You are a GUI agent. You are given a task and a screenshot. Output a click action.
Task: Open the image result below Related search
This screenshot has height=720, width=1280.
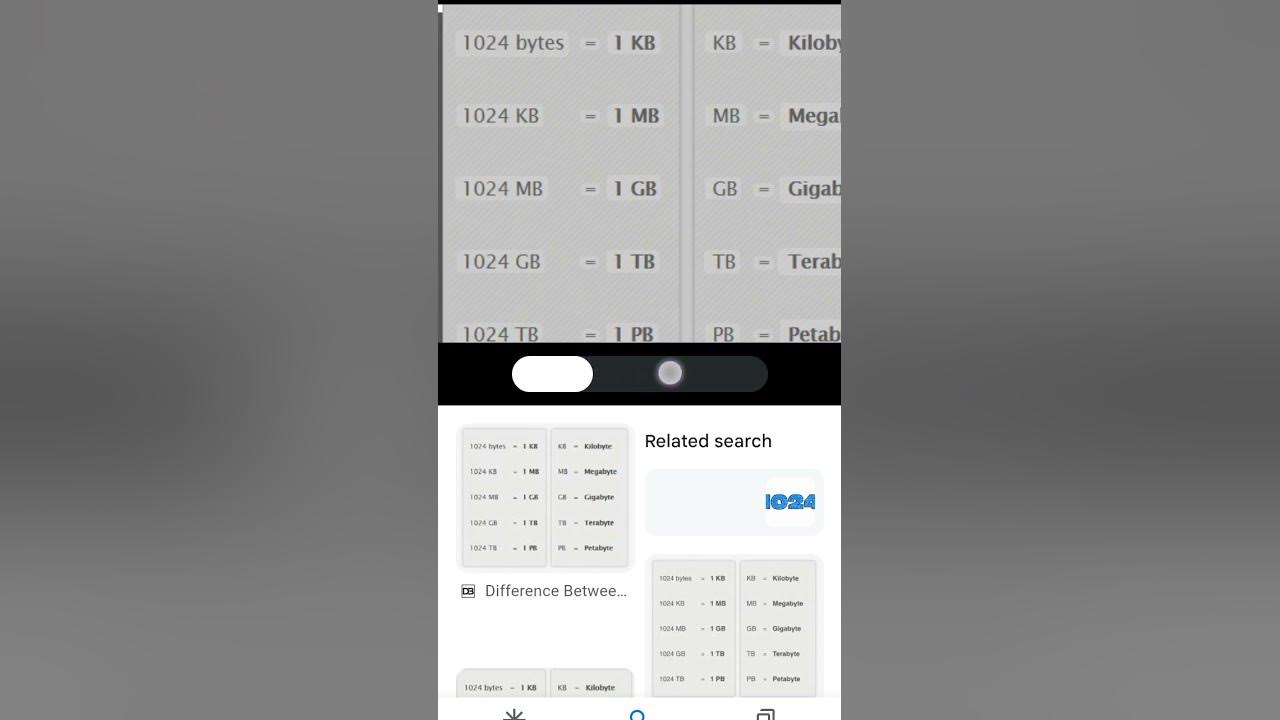(x=734, y=627)
